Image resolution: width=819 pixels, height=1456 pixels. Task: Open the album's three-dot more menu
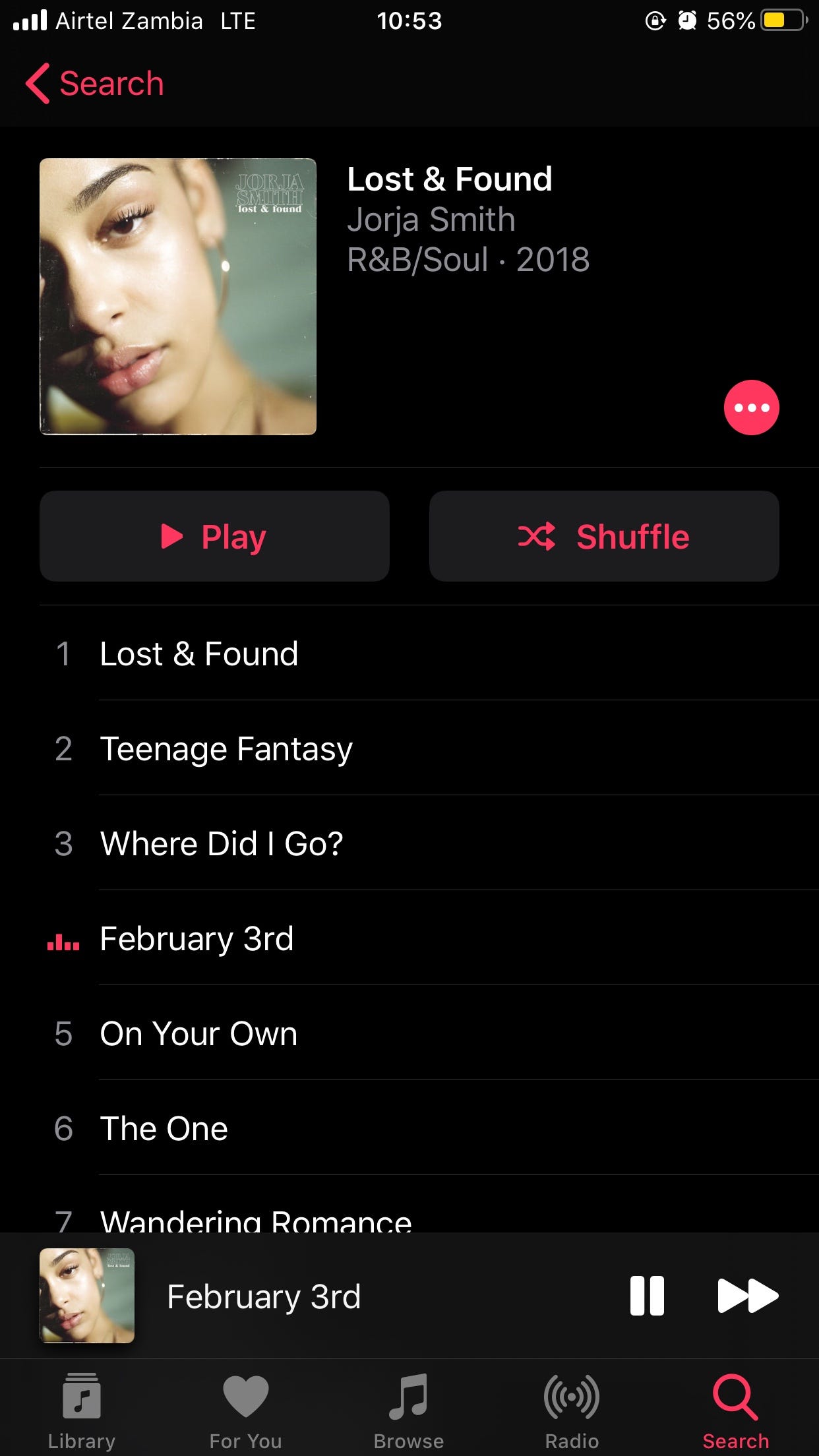pos(751,408)
